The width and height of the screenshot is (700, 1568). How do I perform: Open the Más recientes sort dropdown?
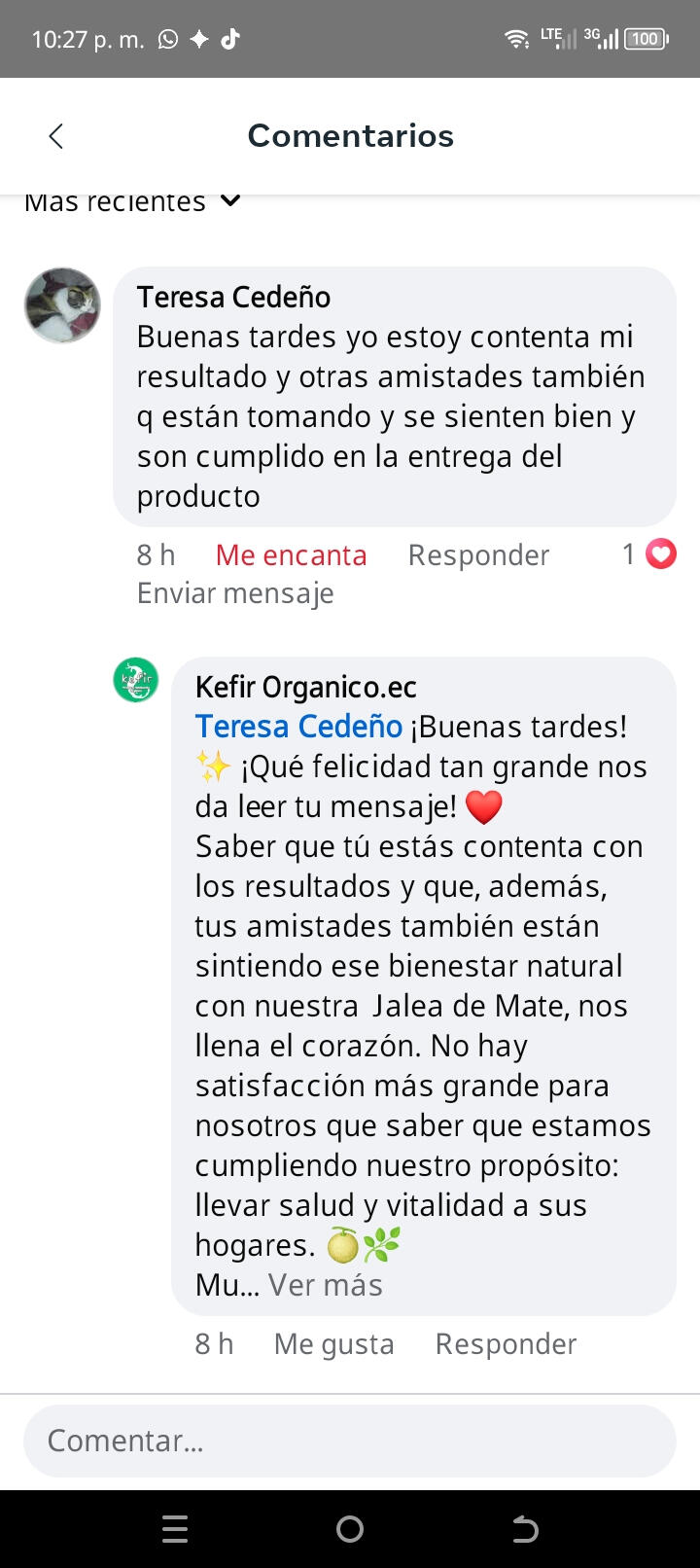[133, 202]
